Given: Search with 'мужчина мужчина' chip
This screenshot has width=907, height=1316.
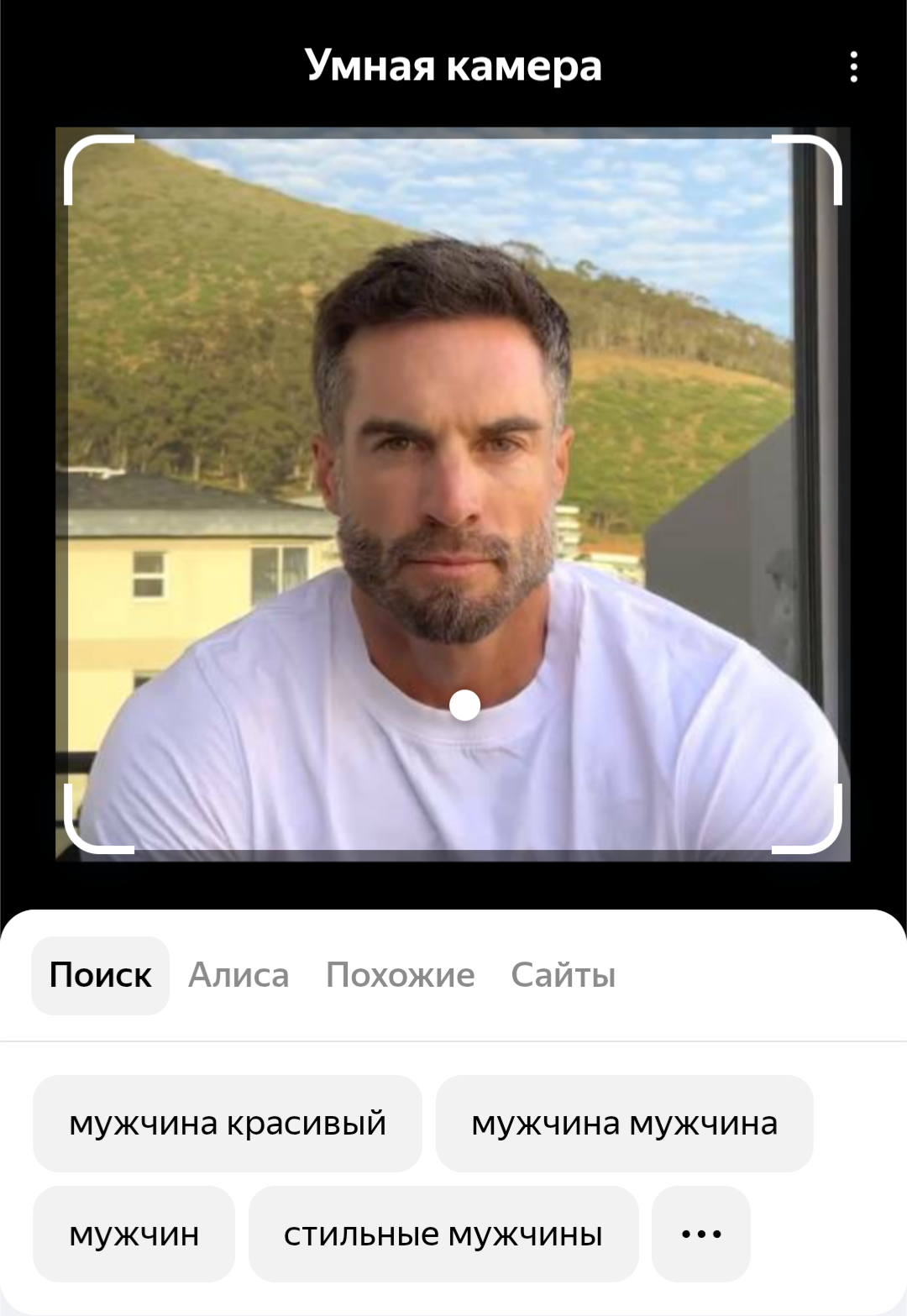Looking at the screenshot, I should tap(624, 1123).
